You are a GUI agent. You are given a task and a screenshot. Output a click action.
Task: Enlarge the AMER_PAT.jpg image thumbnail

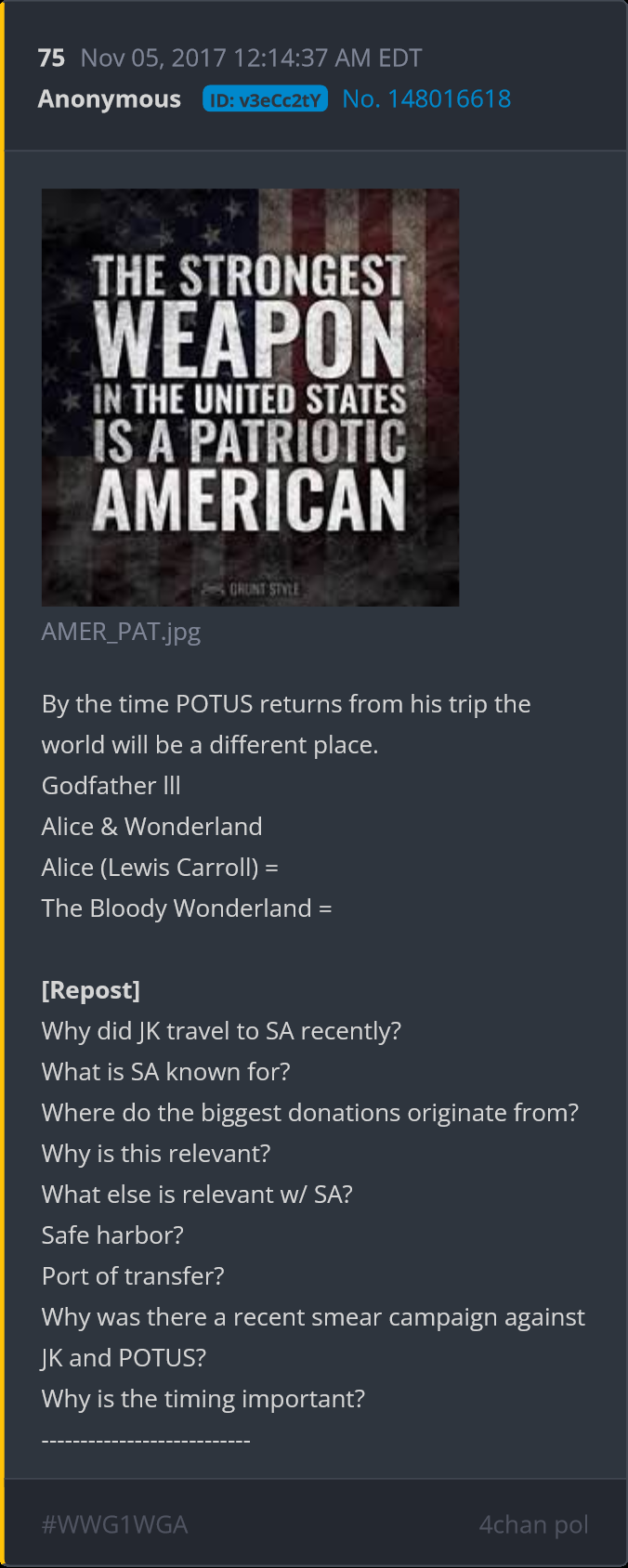click(x=250, y=398)
